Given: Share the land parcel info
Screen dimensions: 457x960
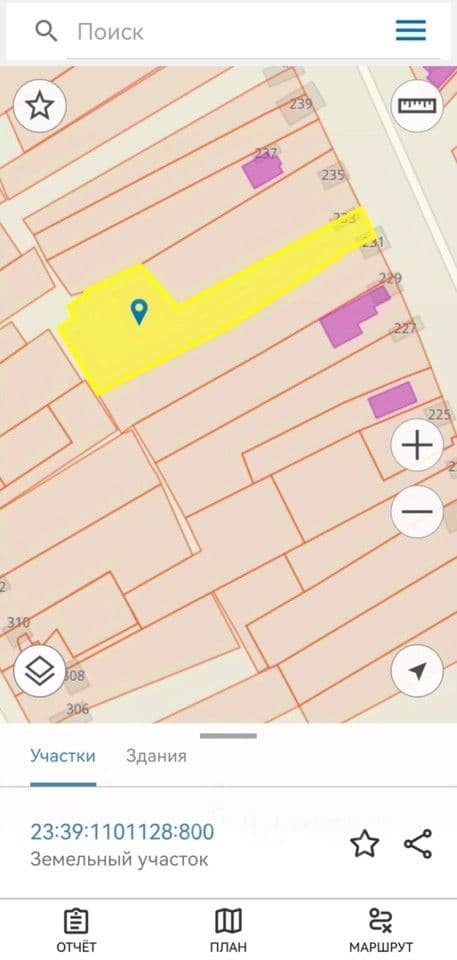Looking at the screenshot, I should pos(418,844).
